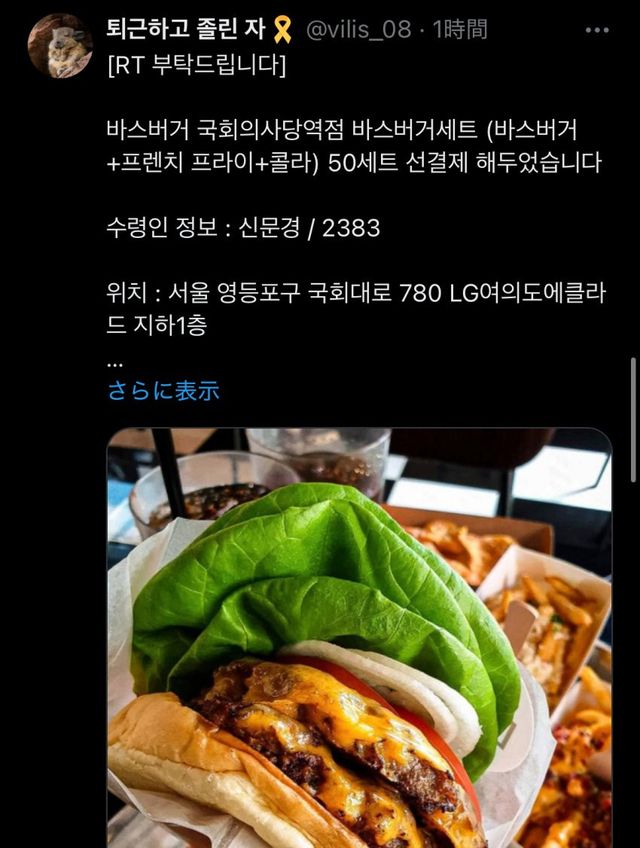640x848 pixels.
Task: Open the profile picture of 퇴근하고 졸린 자
Action: point(60,46)
